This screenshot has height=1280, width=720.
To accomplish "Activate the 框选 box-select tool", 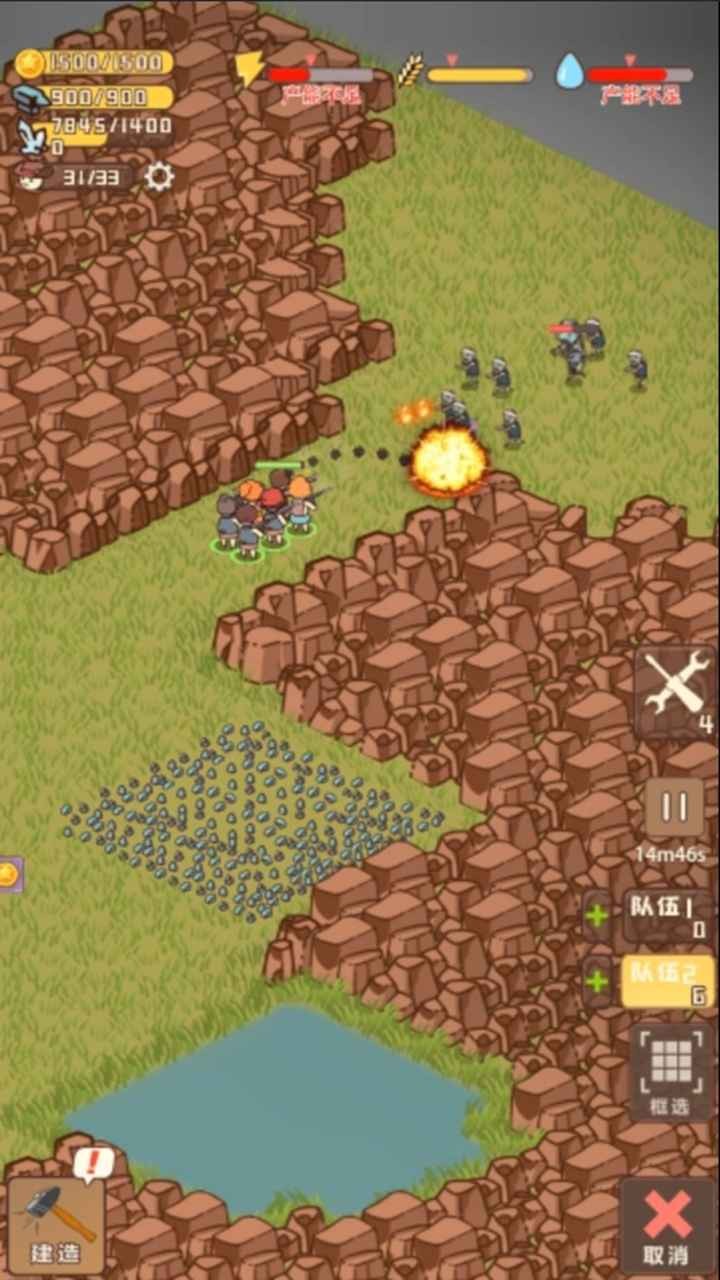I will click(x=671, y=1070).
